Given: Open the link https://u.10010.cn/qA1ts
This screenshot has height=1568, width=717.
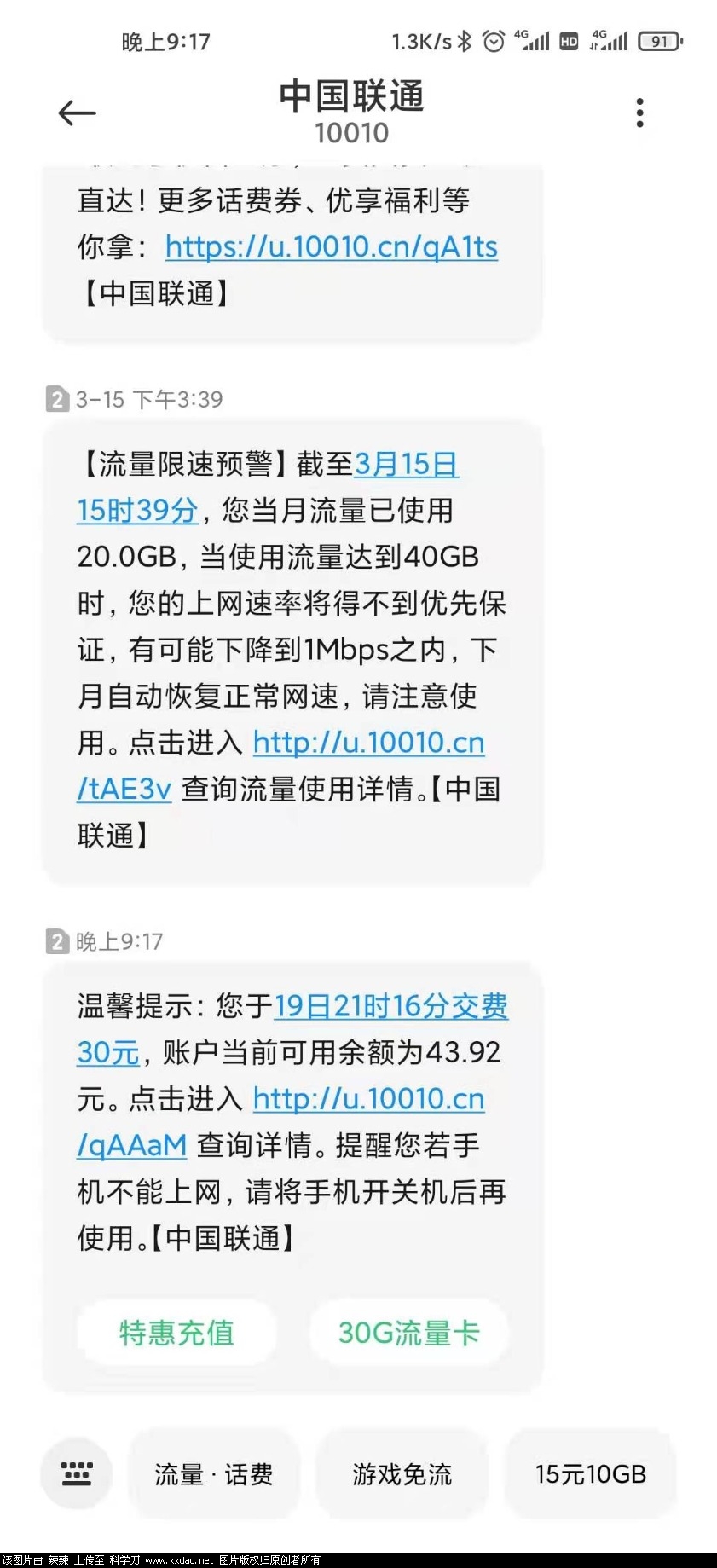Looking at the screenshot, I should pyautogui.click(x=331, y=247).
